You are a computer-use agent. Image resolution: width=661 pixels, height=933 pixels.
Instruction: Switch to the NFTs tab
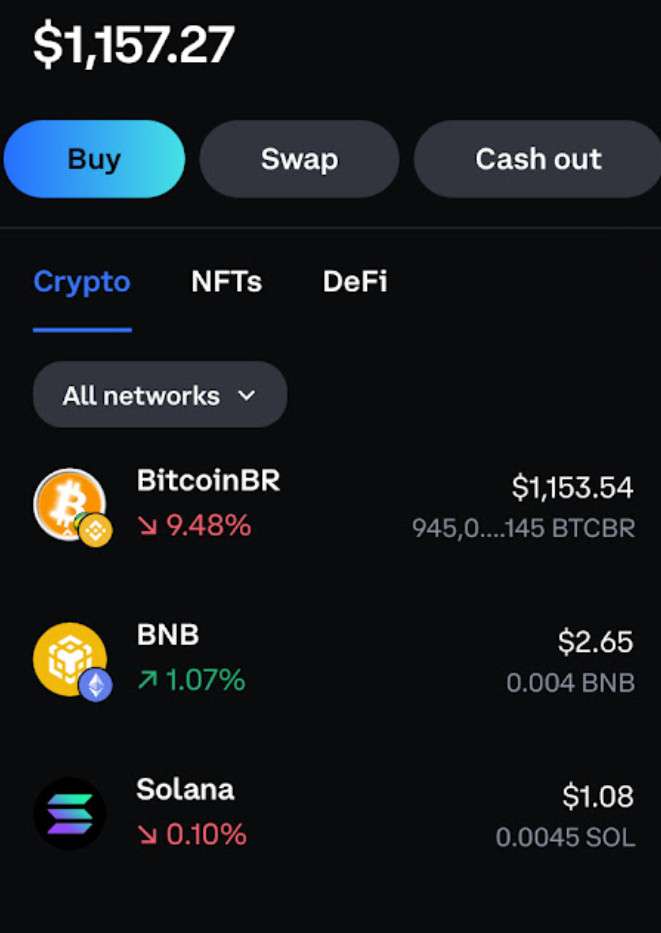pyautogui.click(x=226, y=282)
